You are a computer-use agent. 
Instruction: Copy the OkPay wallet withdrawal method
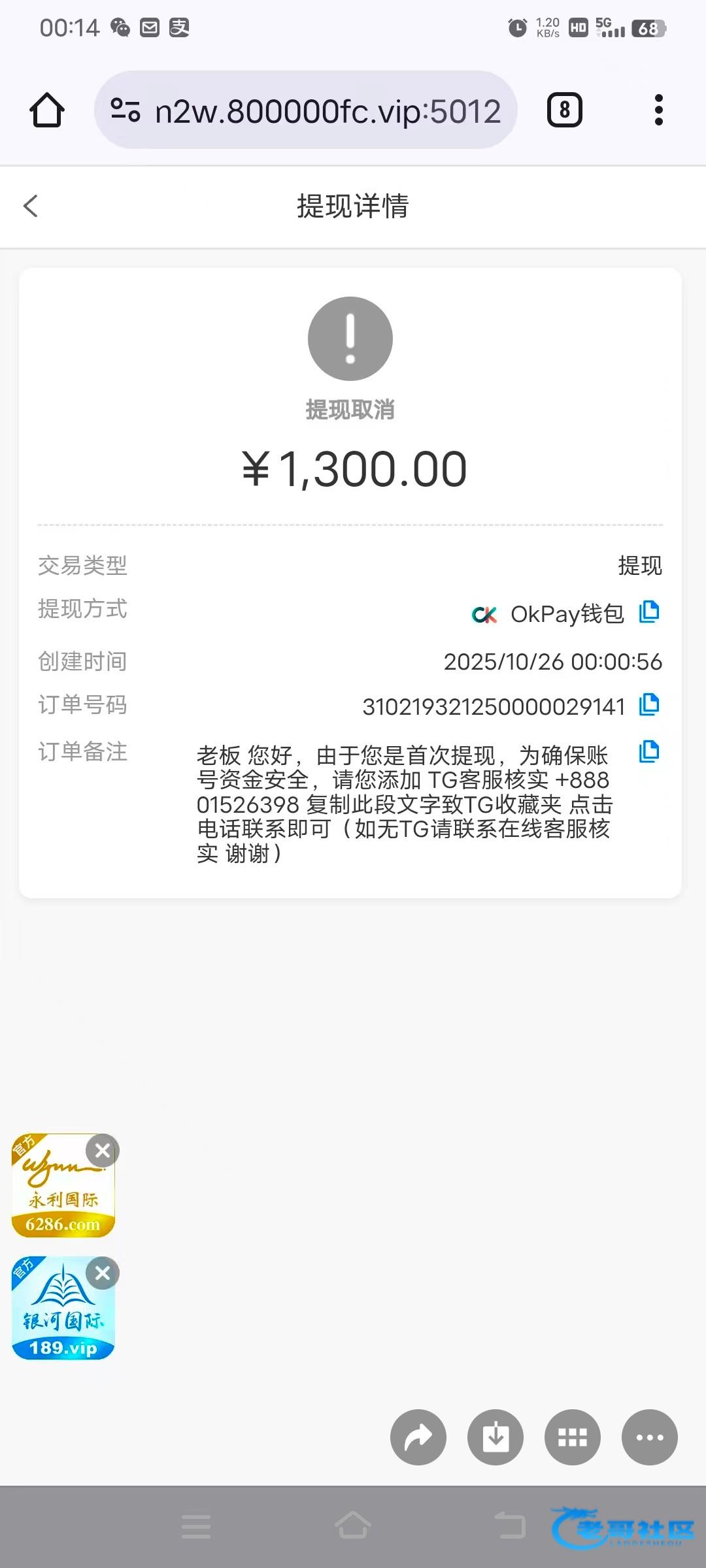648,612
